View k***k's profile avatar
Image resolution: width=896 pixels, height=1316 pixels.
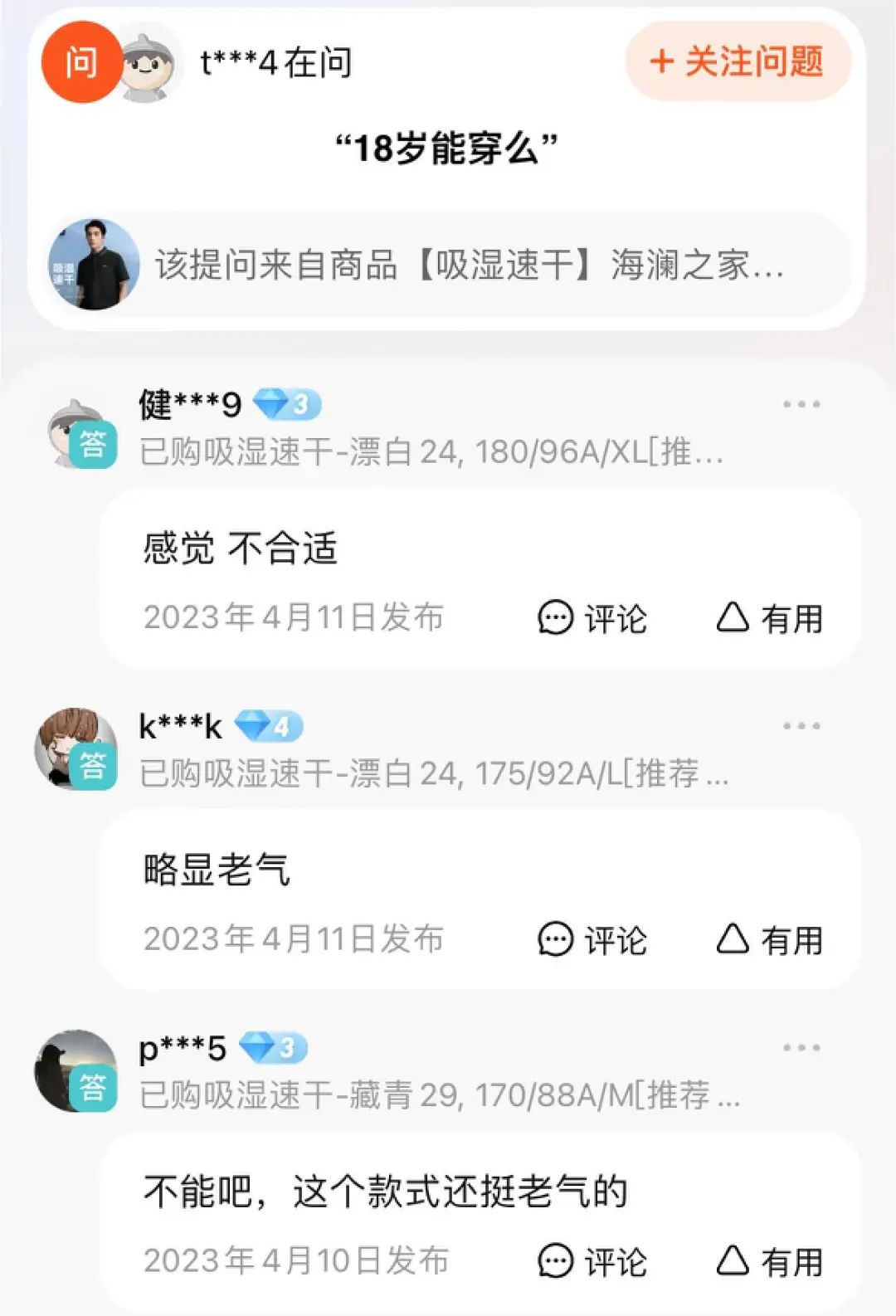75,748
